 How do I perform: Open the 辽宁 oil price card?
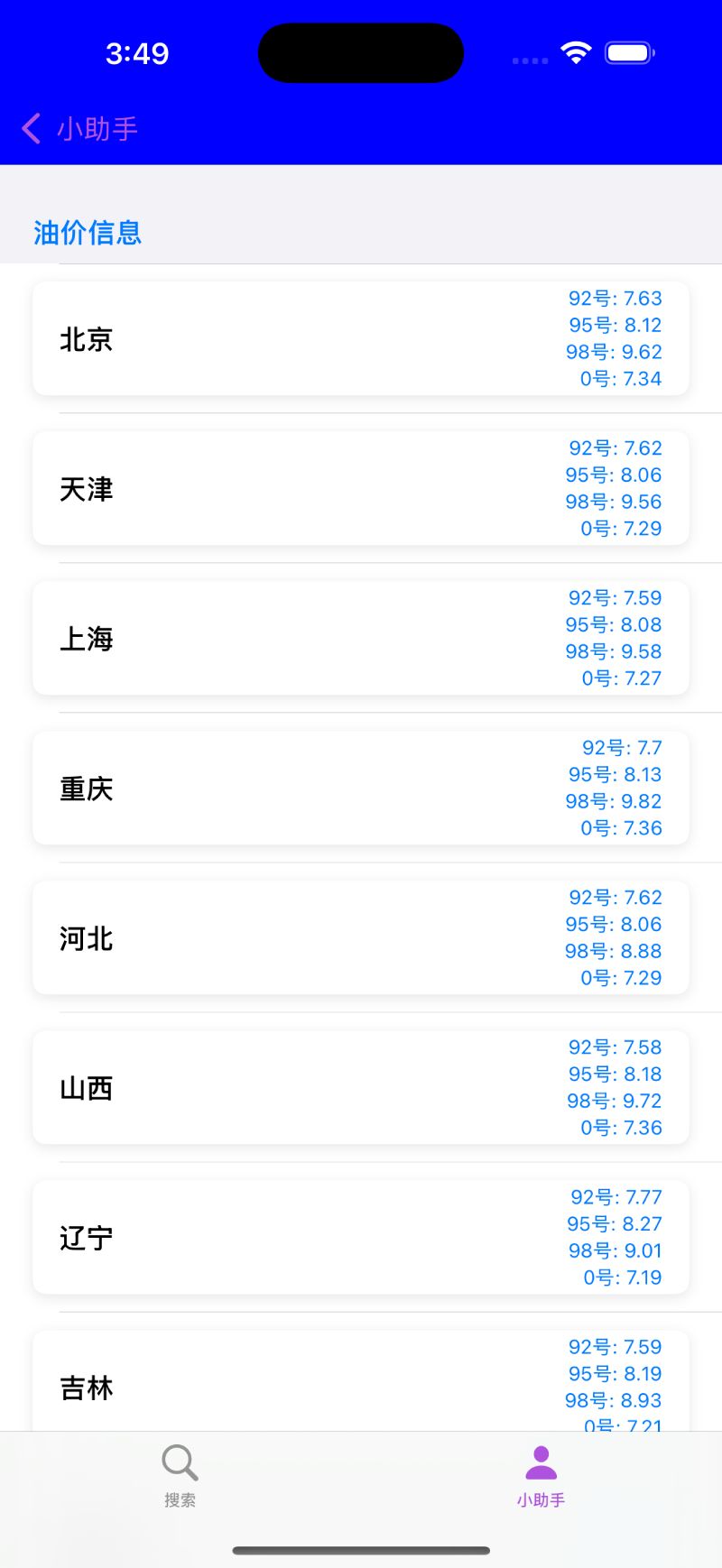[361, 1238]
